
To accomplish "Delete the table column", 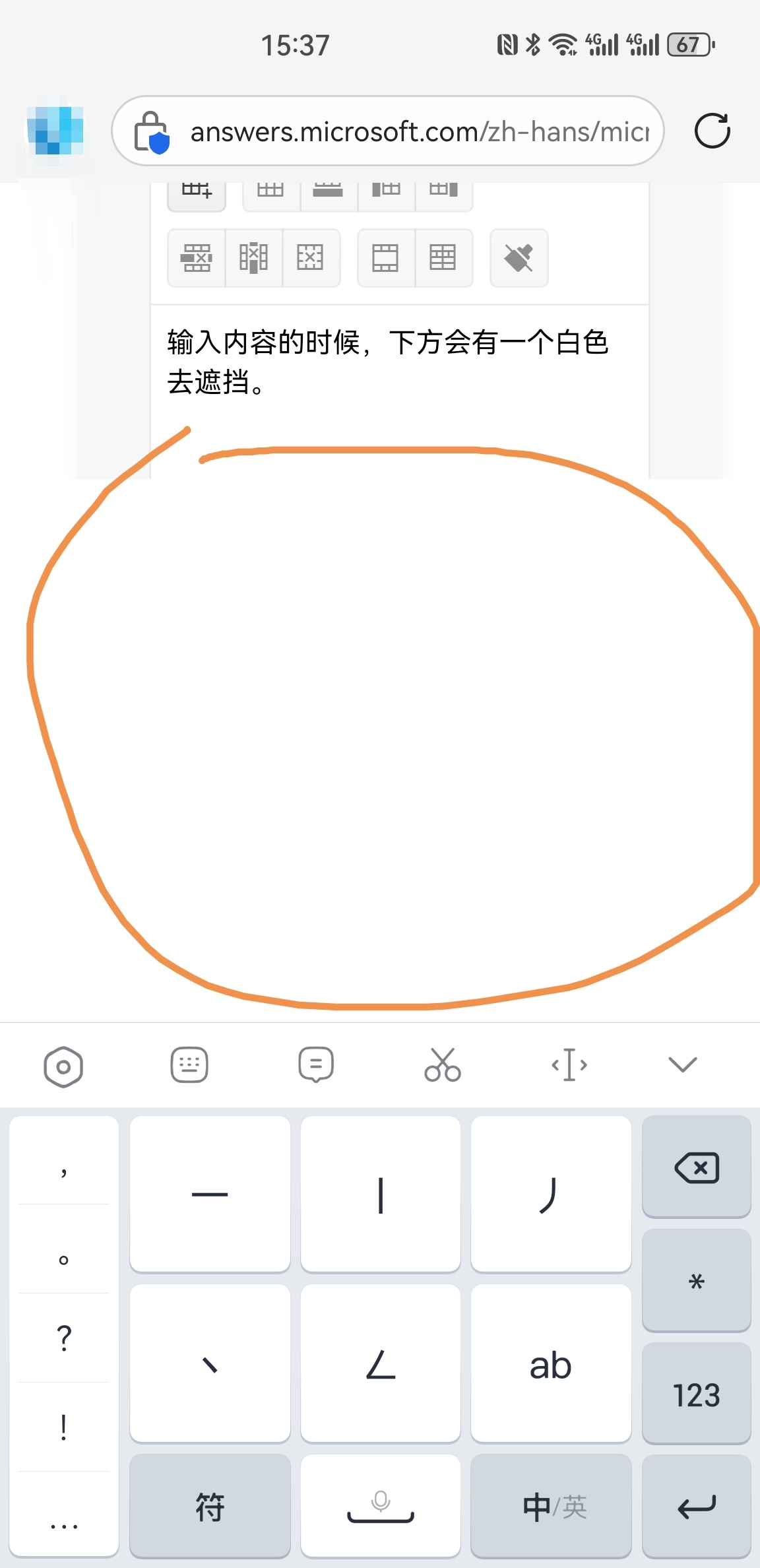I will [253, 258].
